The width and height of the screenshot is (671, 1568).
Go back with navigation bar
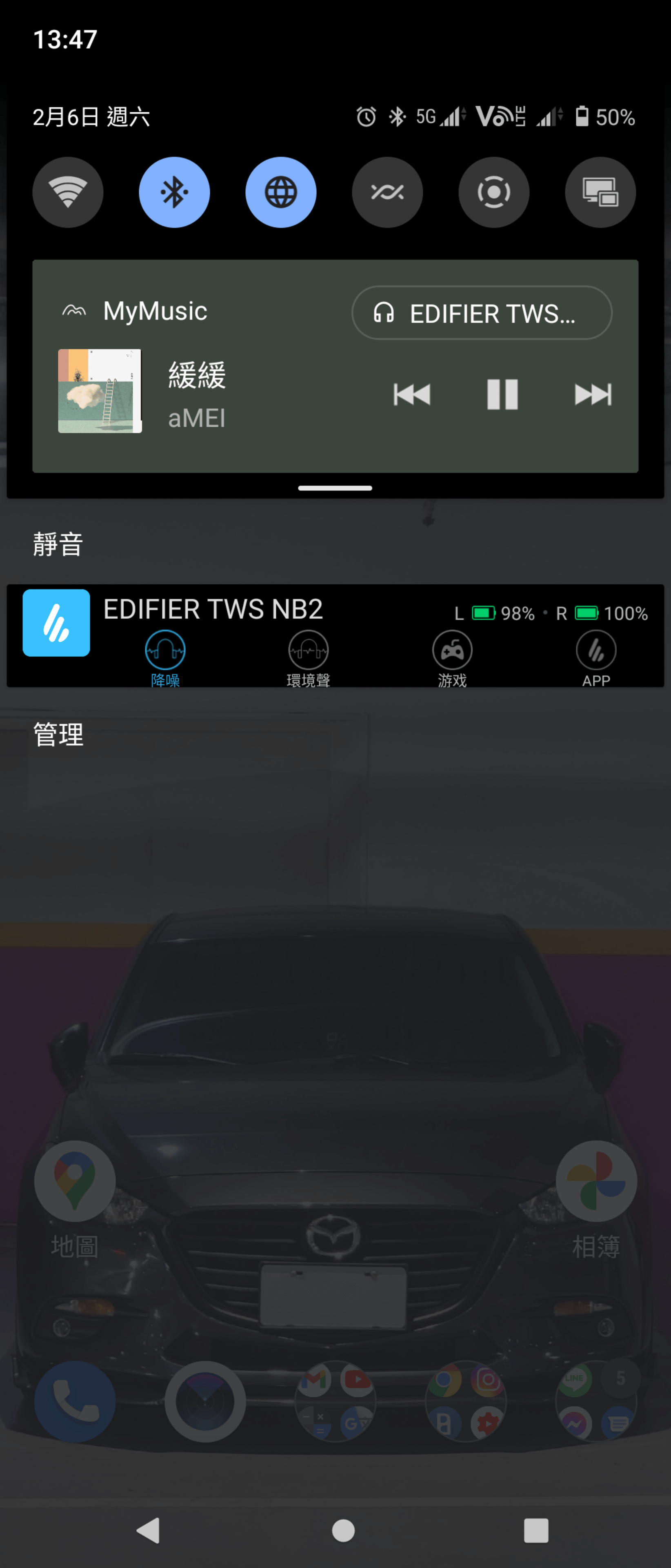[x=148, y=1530]
